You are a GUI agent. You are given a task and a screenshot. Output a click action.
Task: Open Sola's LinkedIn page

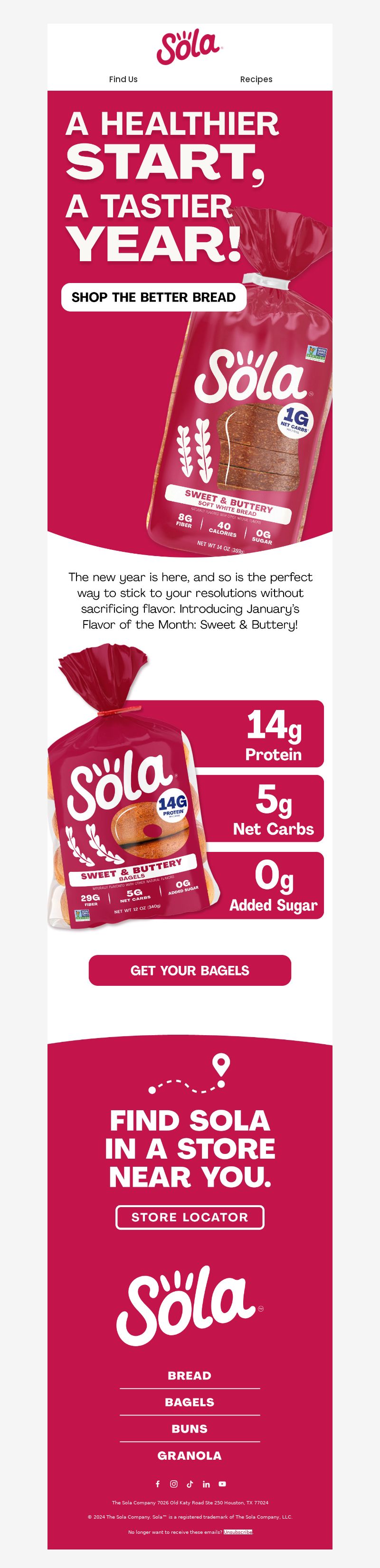[x=206, y=1484]
